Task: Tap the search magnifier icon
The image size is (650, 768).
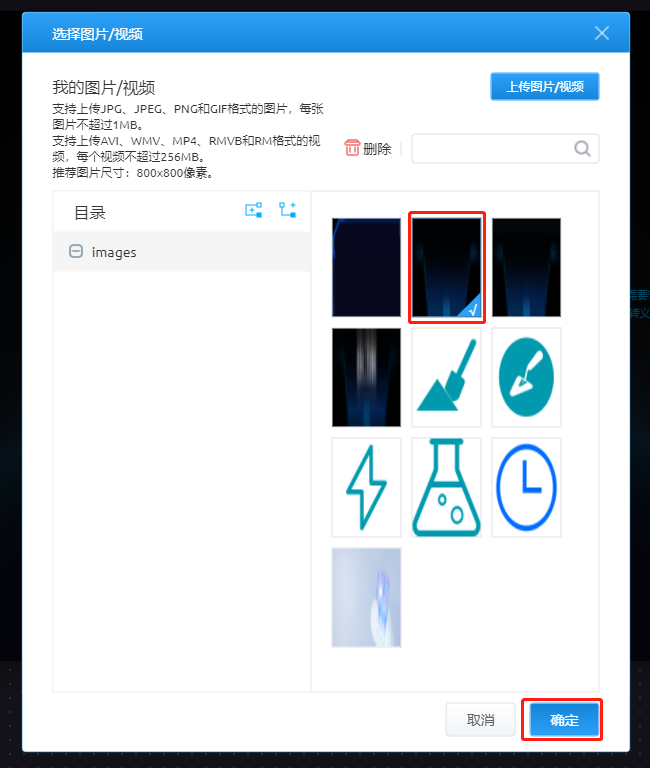Action: pos(583,149)
